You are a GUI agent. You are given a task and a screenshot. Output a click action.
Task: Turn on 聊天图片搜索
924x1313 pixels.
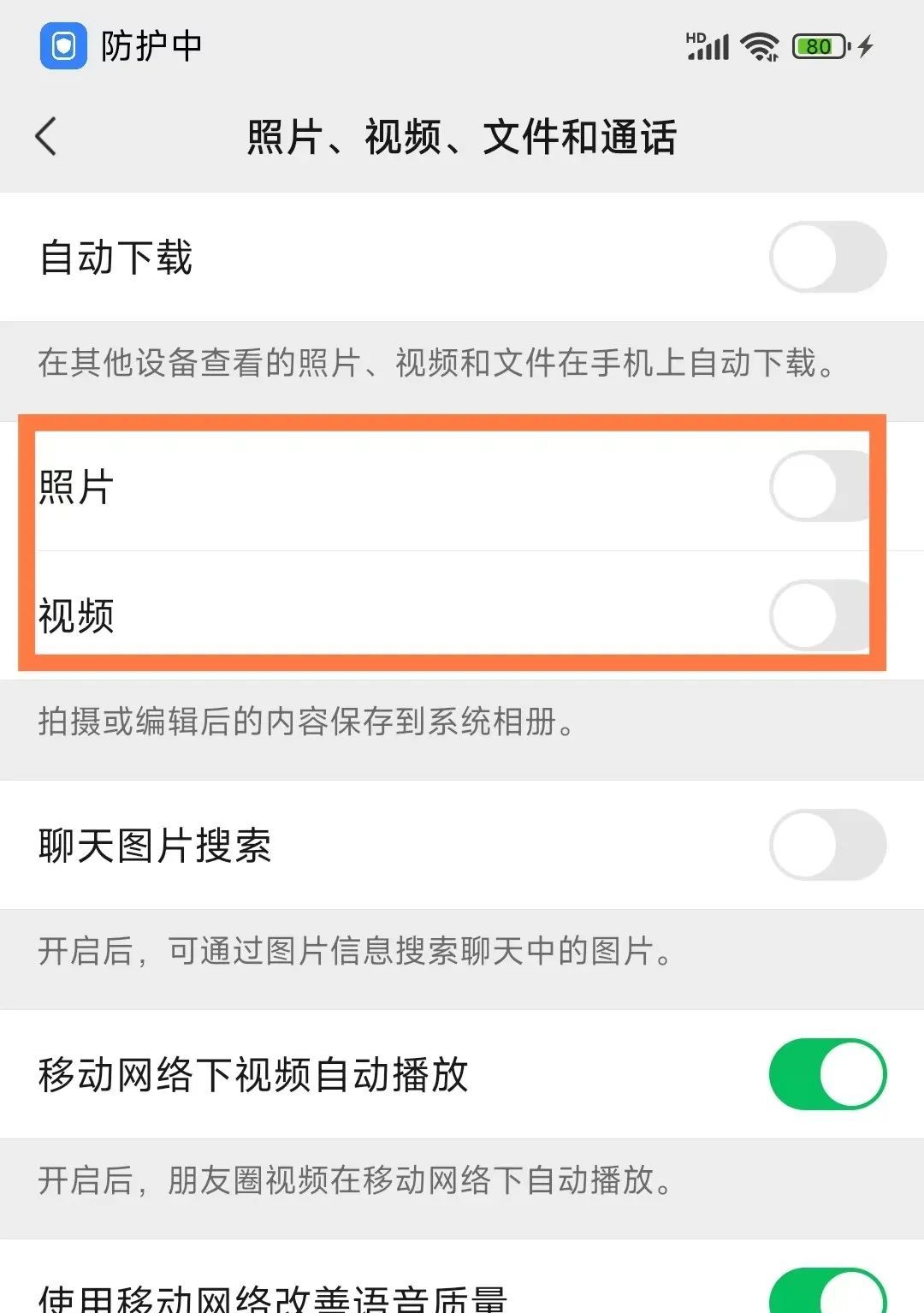[826, 846]
